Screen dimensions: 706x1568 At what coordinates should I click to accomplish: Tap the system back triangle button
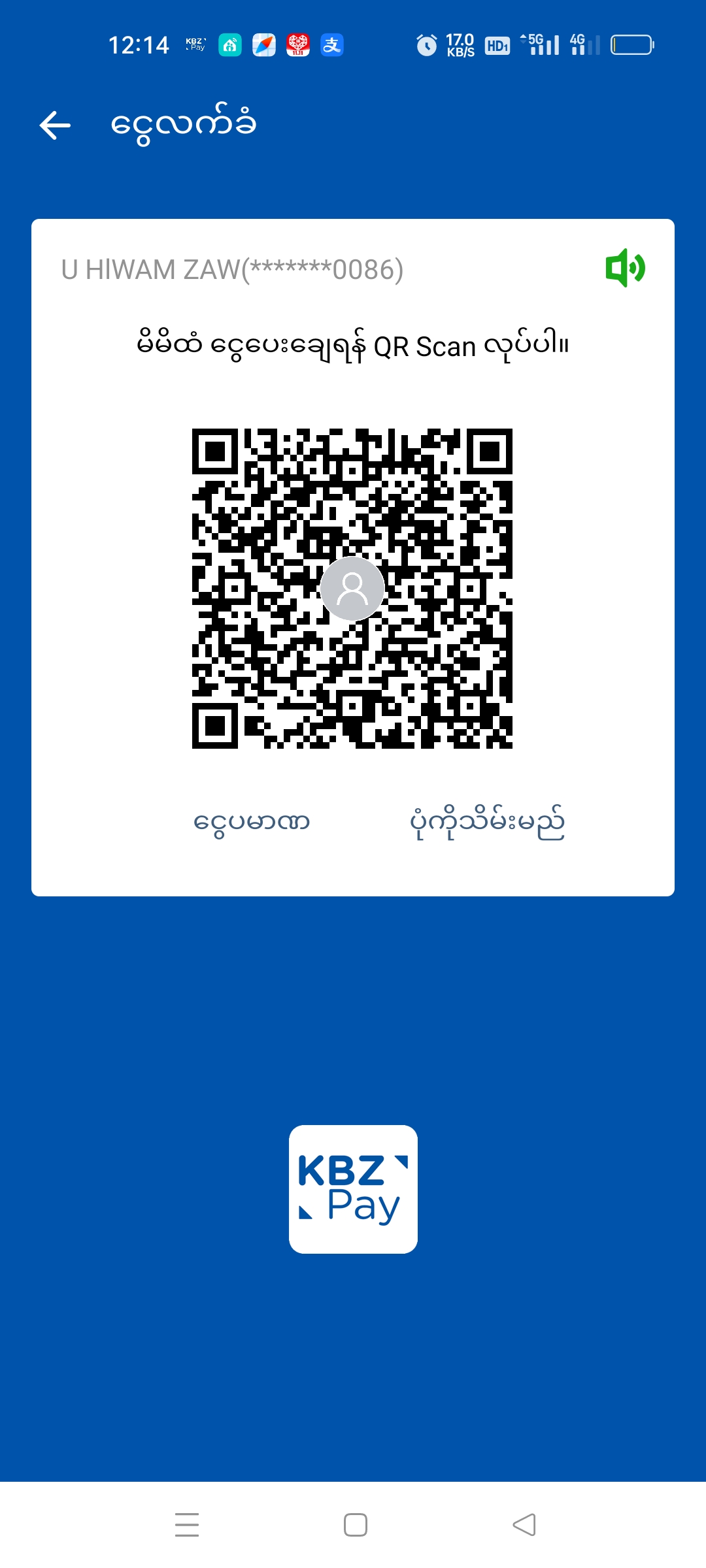524,1525
